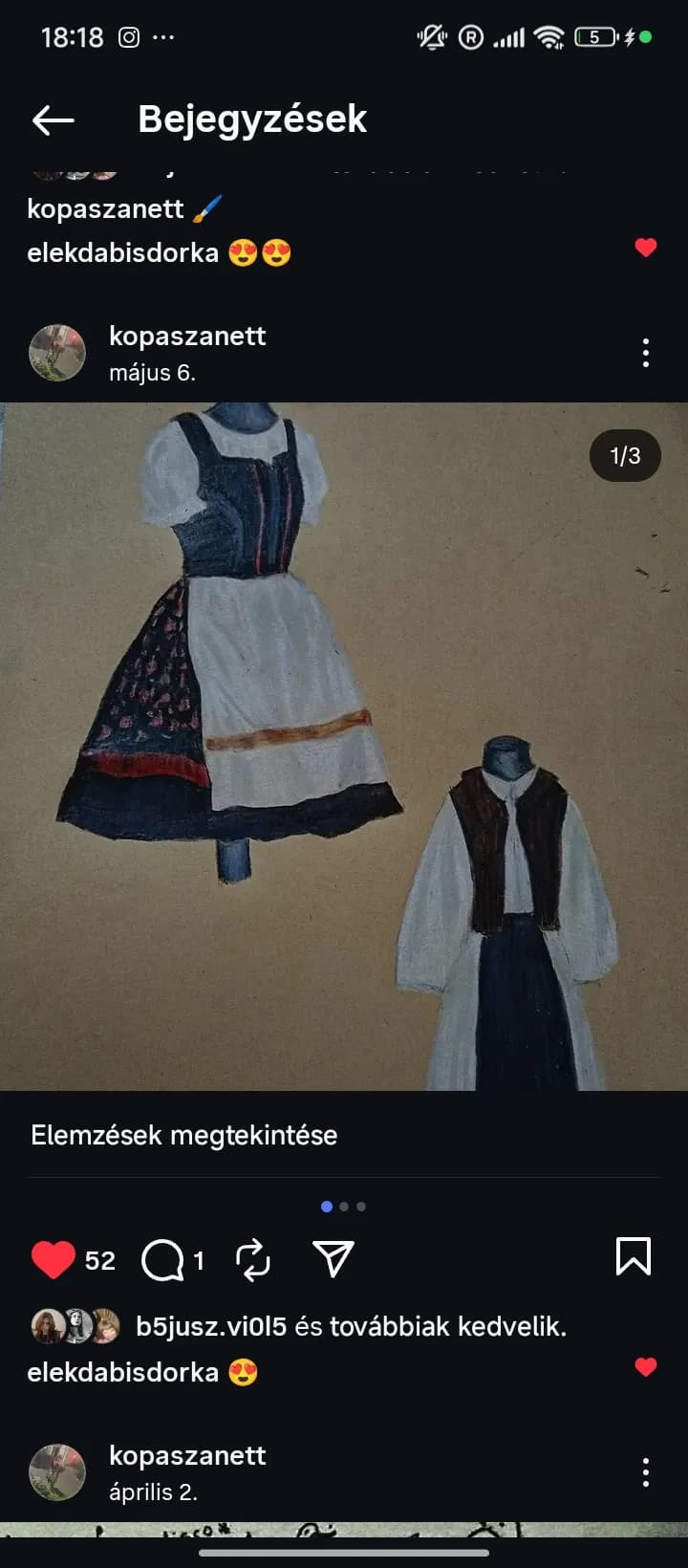Image resolution: width=688 pixels, height=1568 pixels.
Task: Go back using the top arrow
Action: tap(54, 120)
